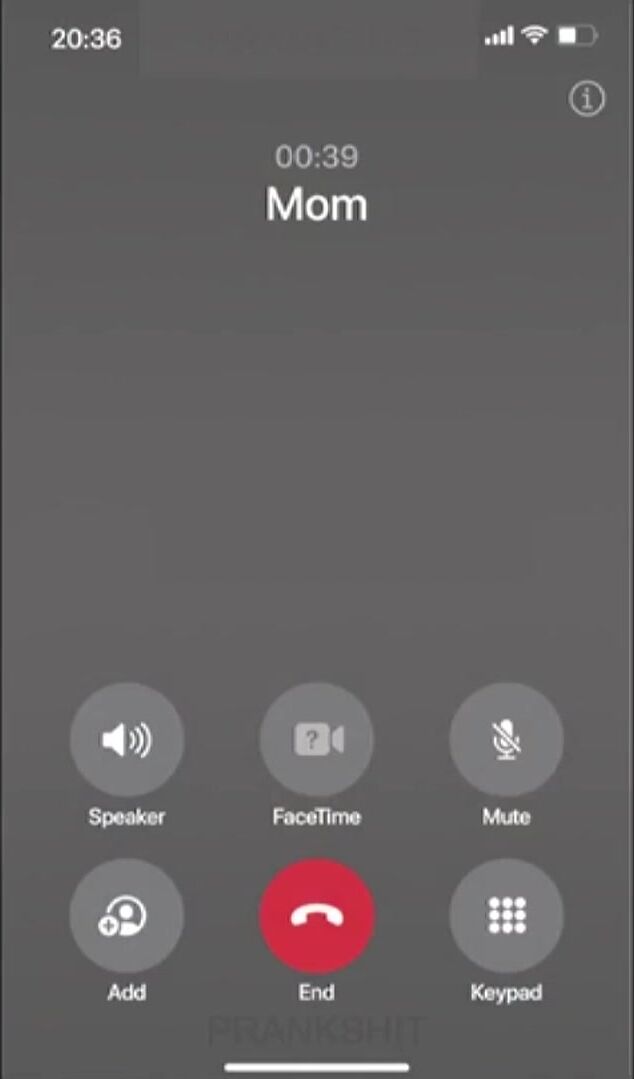Switch the call to FaceTime
The image size is (634, 1079).
[317, 740]
